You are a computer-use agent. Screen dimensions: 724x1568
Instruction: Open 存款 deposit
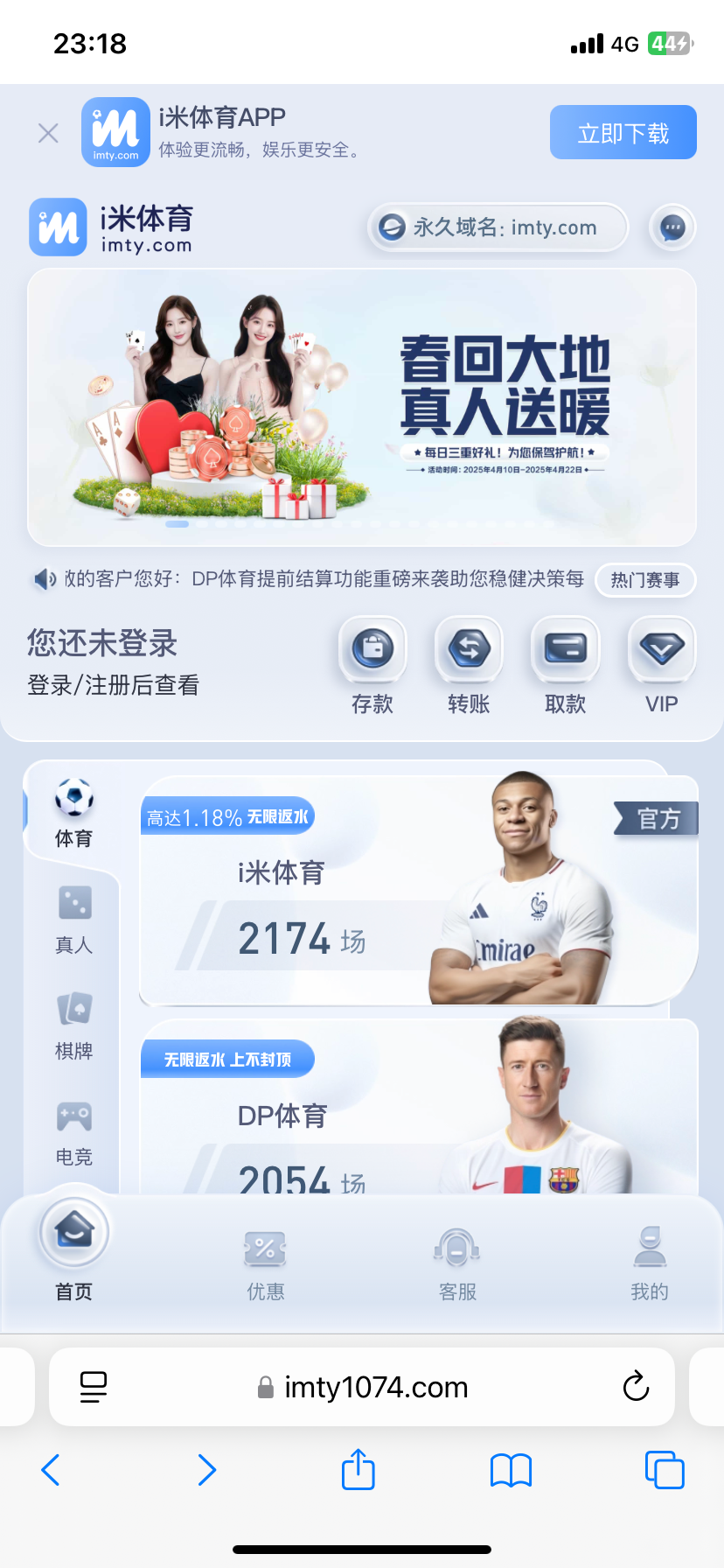[372, 665]
